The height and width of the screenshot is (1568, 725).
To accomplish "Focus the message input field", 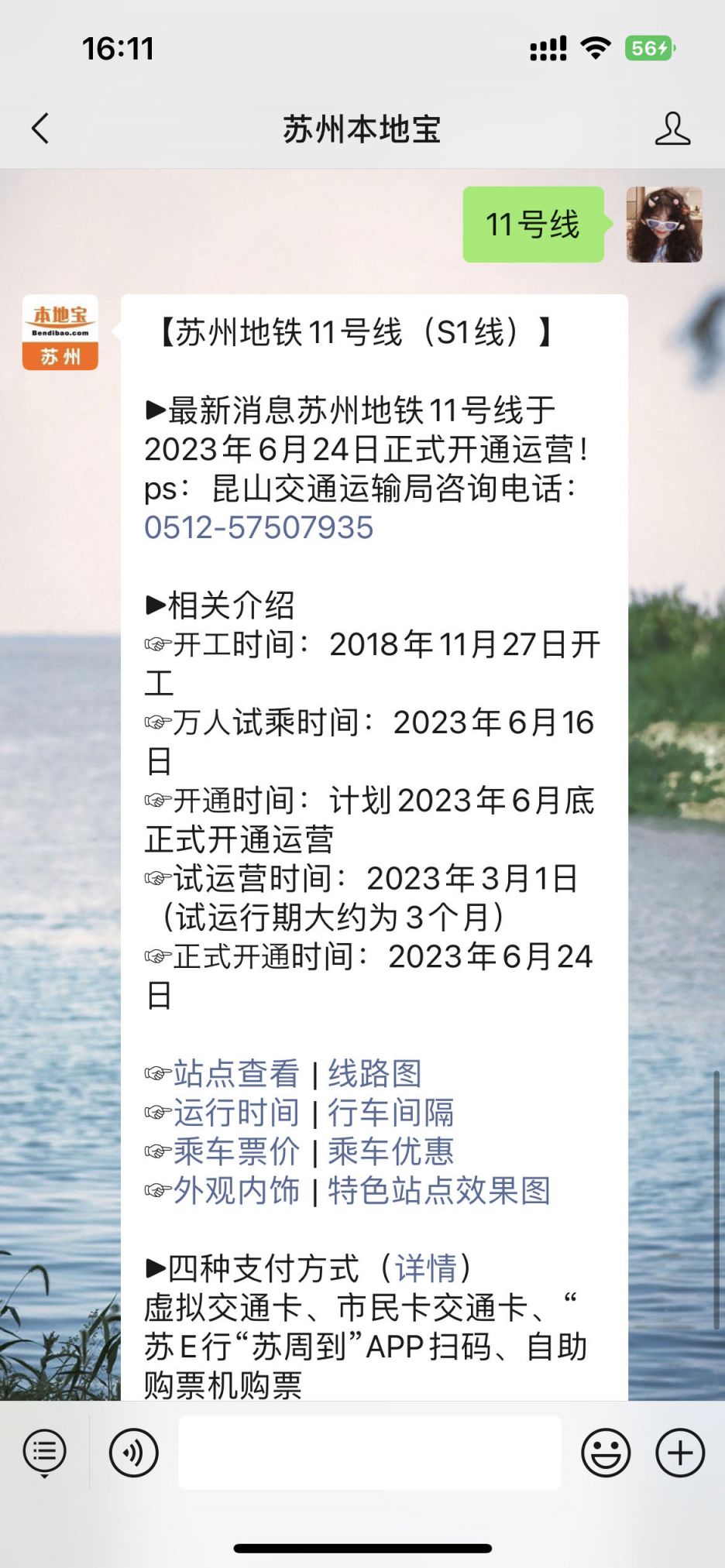I will [x=369, y=1453].
